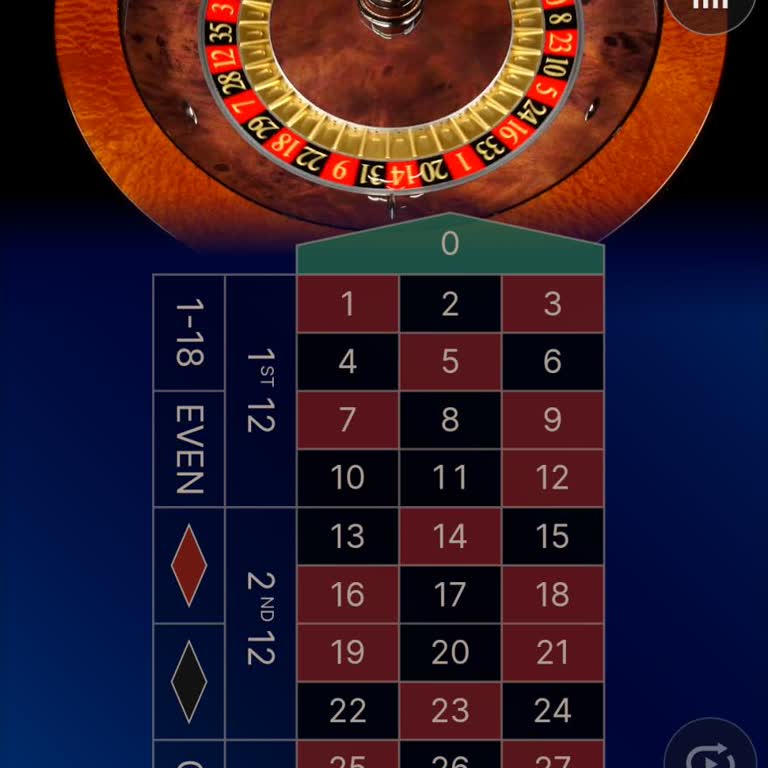Place a chip on number 14

(x=450, y=536)
